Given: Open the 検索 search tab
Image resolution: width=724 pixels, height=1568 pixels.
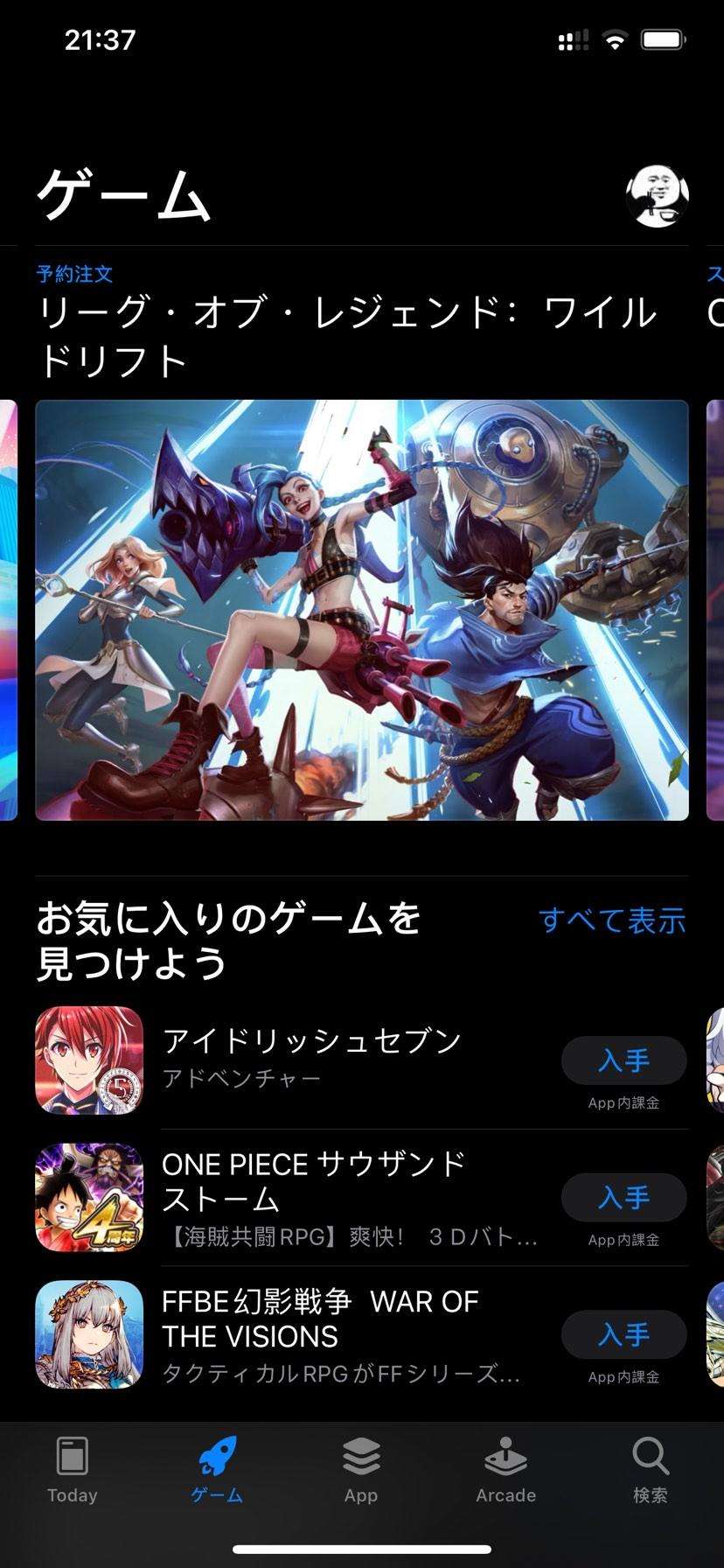Looking at the screenshot, I should 651,1470.
